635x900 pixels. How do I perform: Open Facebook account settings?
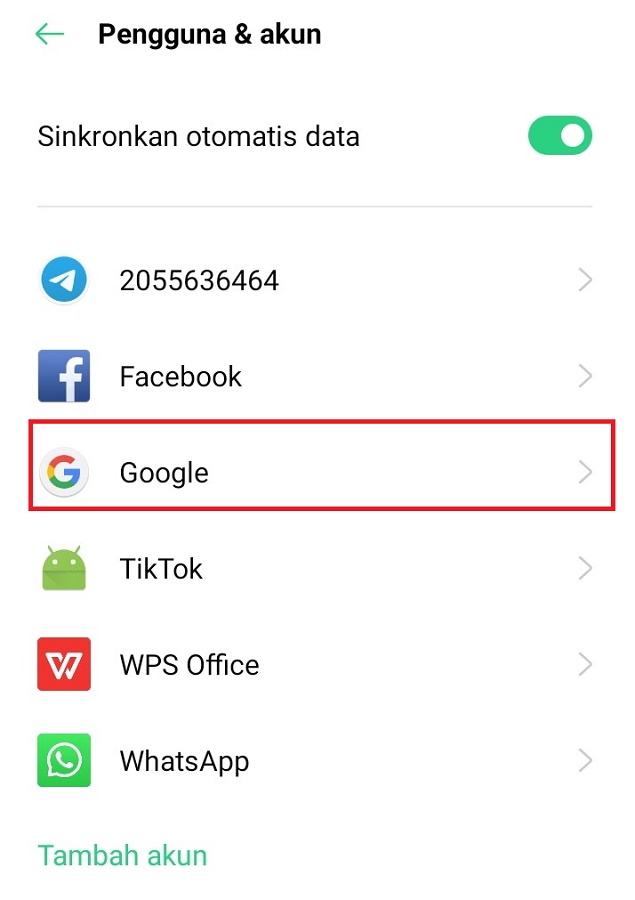(x=315, y=377)
